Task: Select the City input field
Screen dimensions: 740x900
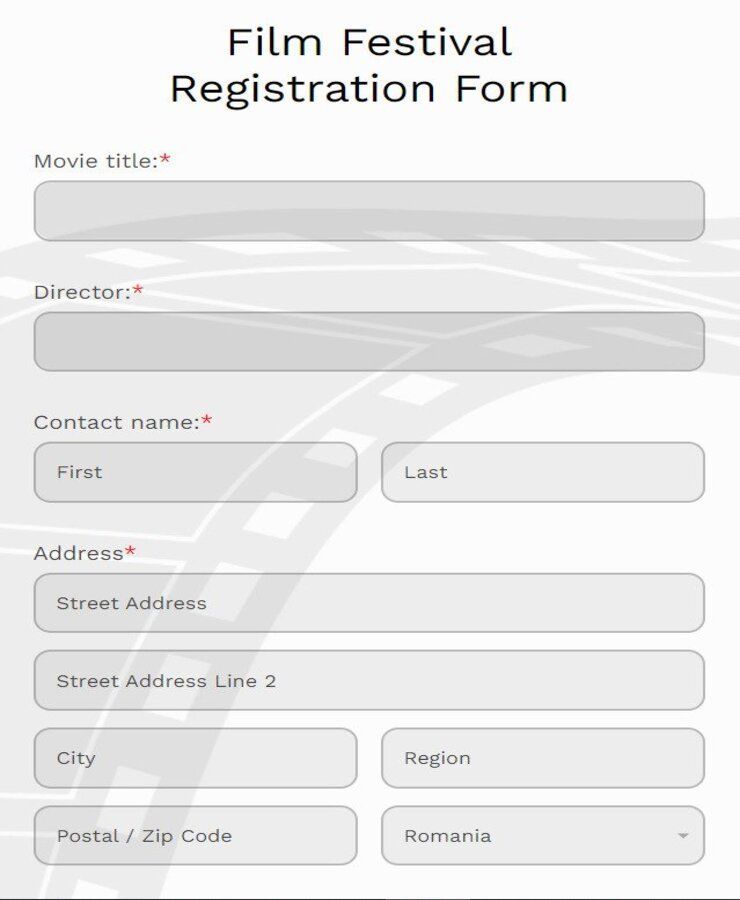Action: [x=195, y=758]
